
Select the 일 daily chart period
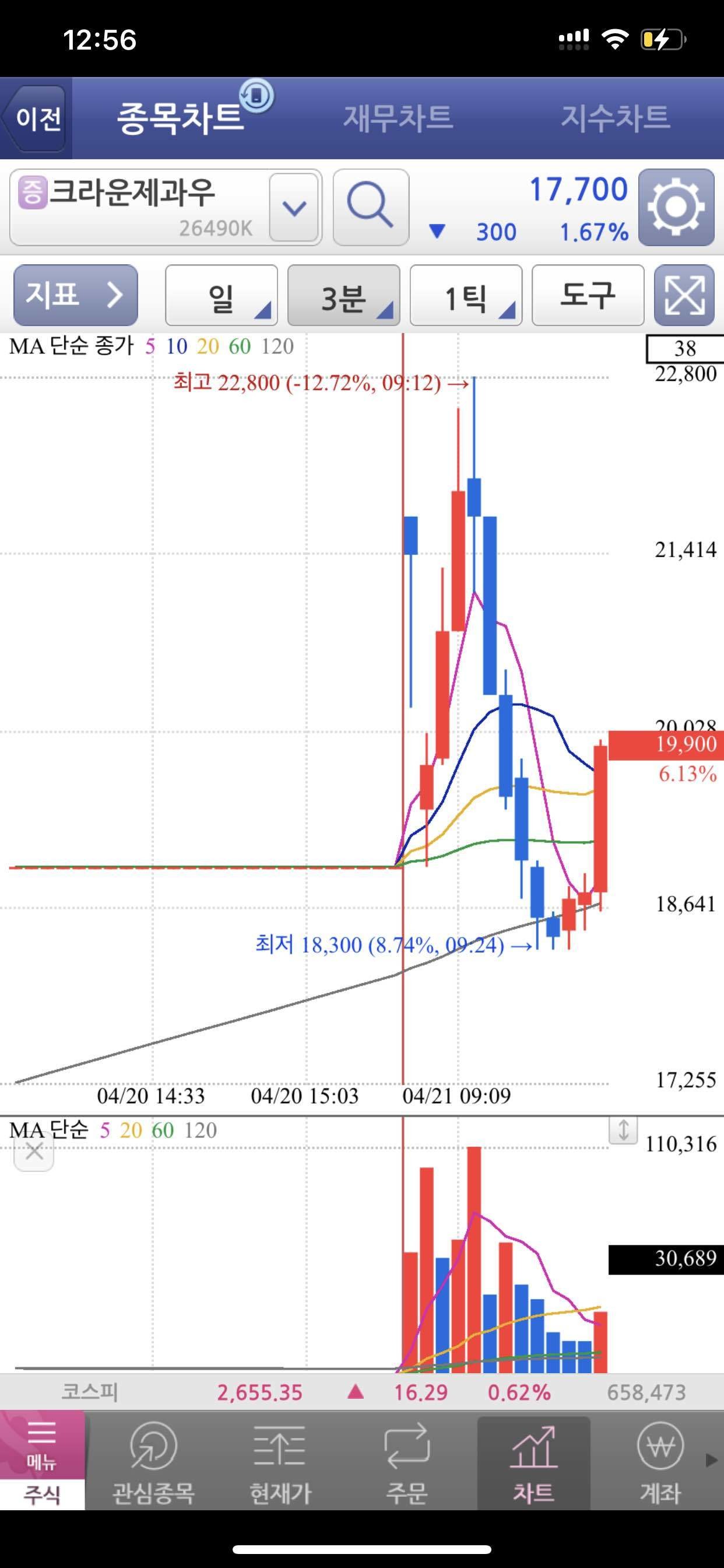pyautogui.click(x=222, y=296)
